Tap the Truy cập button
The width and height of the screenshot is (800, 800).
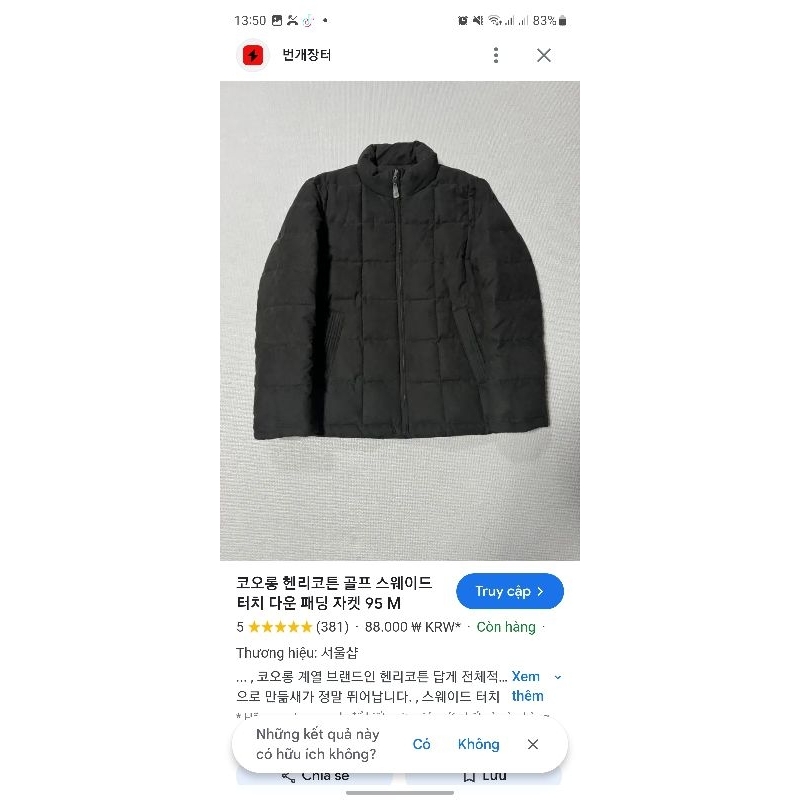coord(510,591)
